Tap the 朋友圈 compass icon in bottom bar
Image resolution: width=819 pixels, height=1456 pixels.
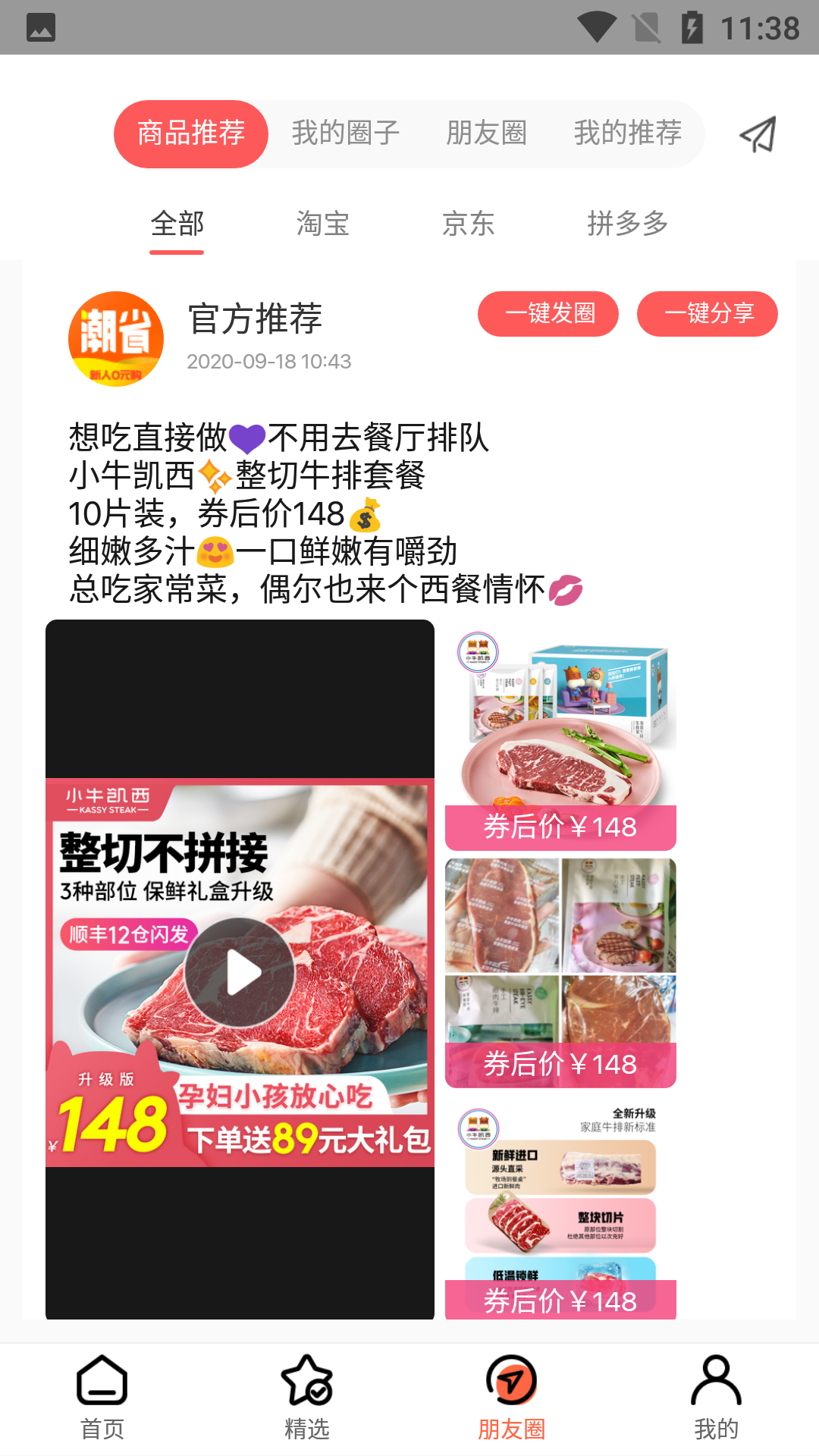tap(512, 1382)
